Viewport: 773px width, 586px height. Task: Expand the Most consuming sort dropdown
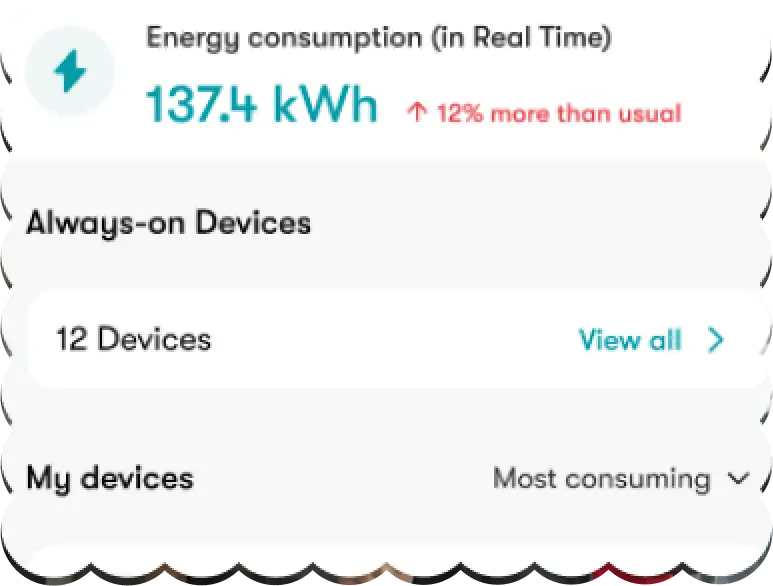621,479
